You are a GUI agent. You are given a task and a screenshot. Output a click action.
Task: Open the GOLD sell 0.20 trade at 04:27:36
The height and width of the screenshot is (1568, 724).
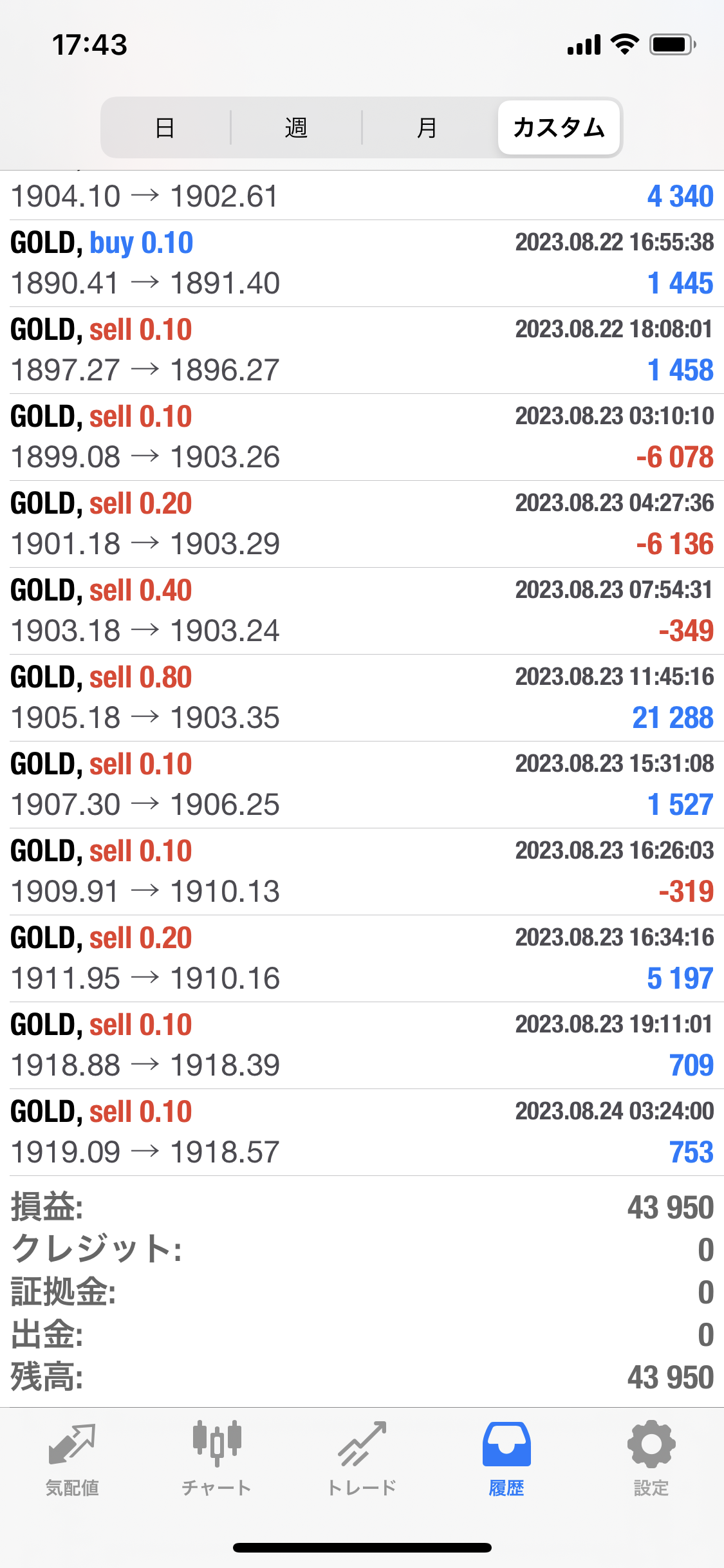tap(362, 524)
